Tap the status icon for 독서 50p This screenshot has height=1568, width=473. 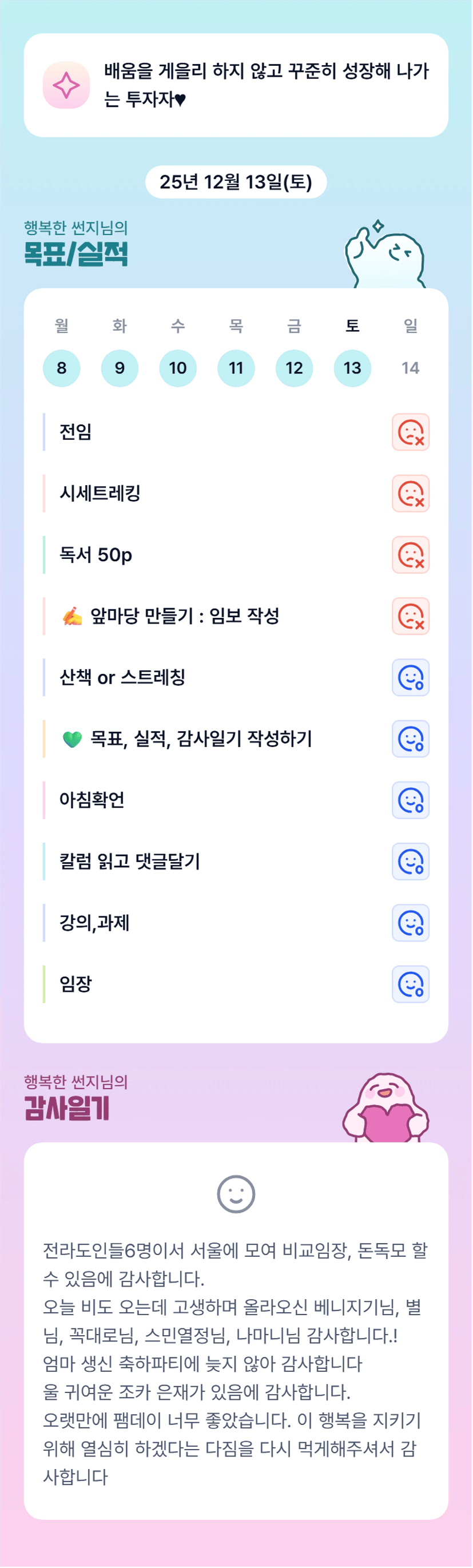pyautogui.click(x=410, y=555)
